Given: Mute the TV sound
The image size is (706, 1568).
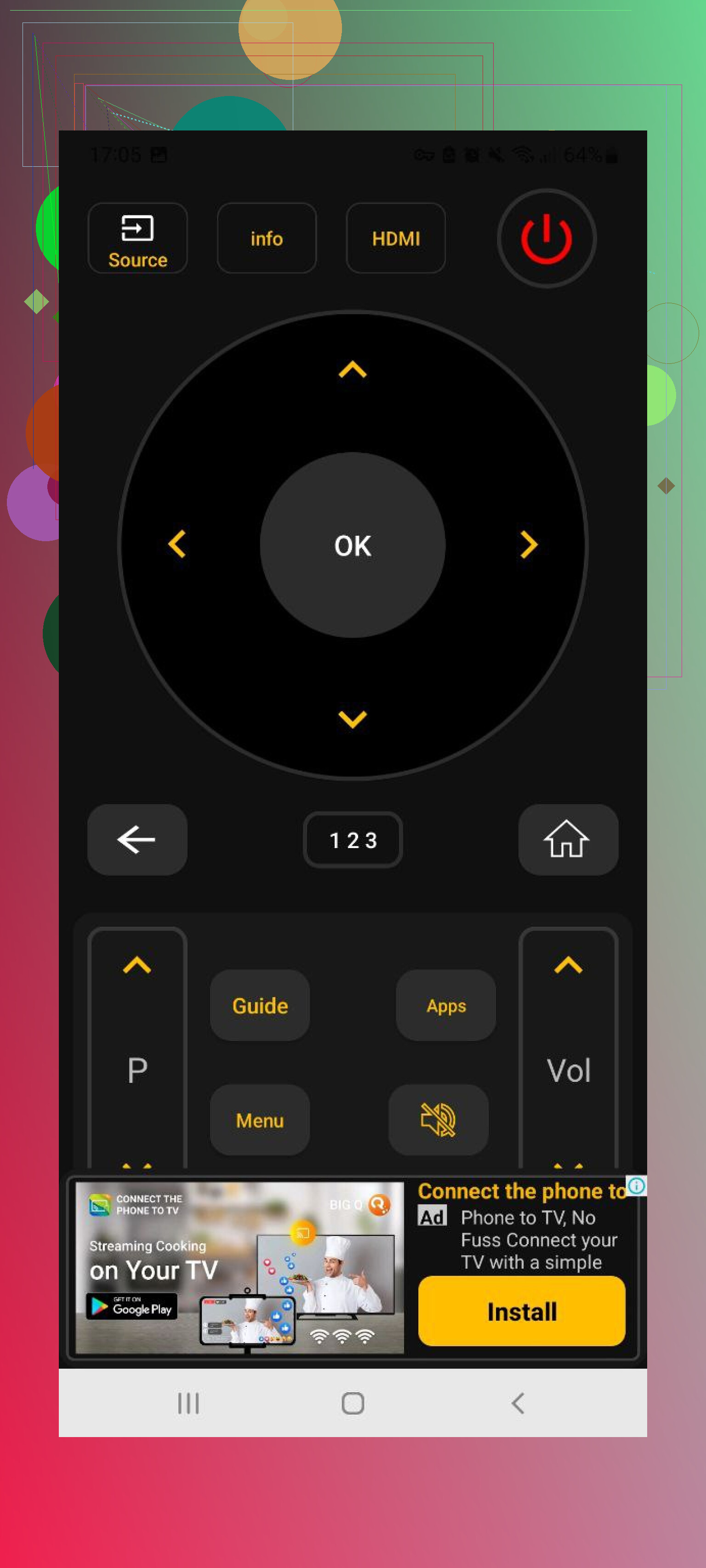Looking at the screenshot, I should coord(438,1120).
